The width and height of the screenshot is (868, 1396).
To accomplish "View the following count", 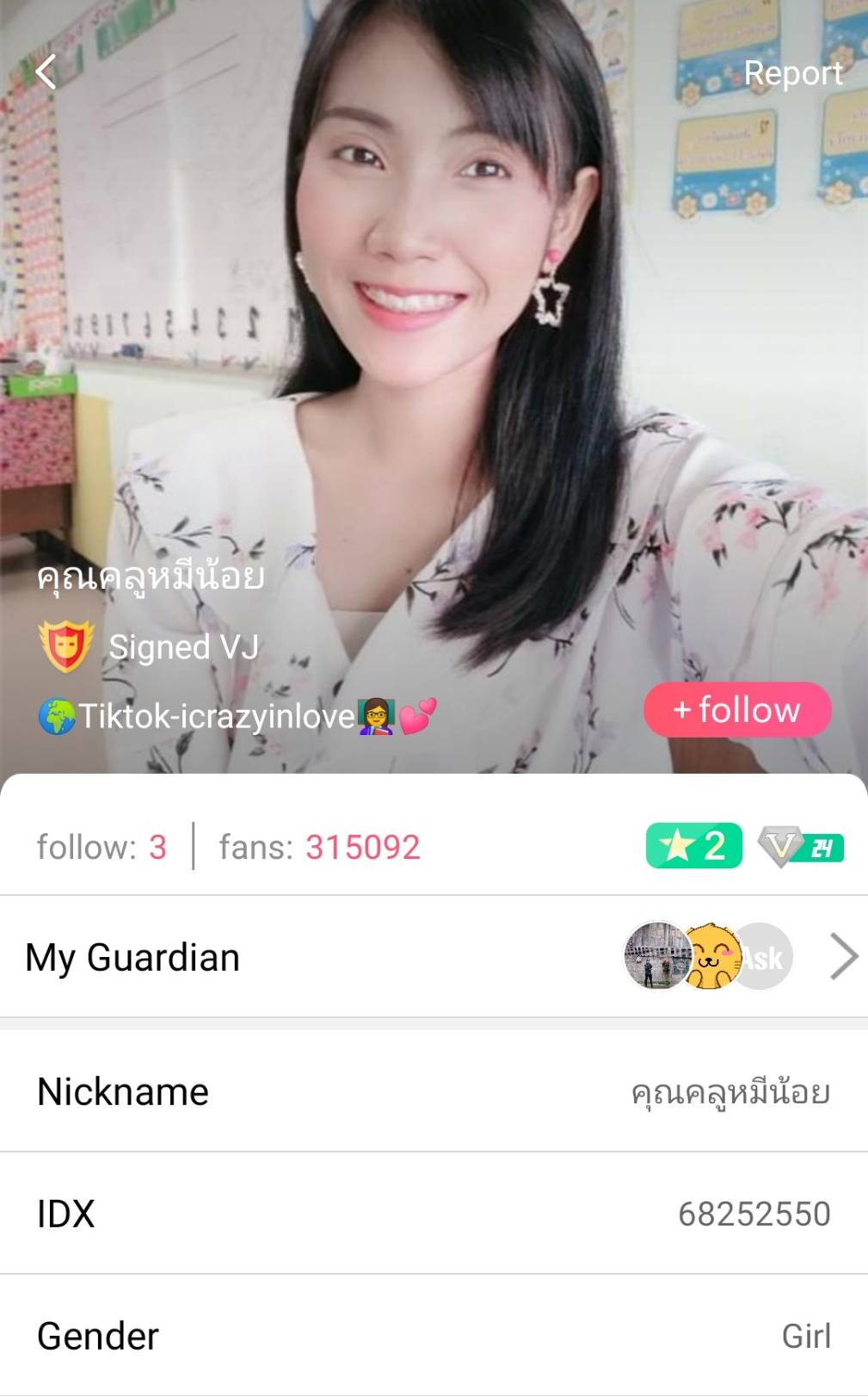I will (x=102, y=847).
